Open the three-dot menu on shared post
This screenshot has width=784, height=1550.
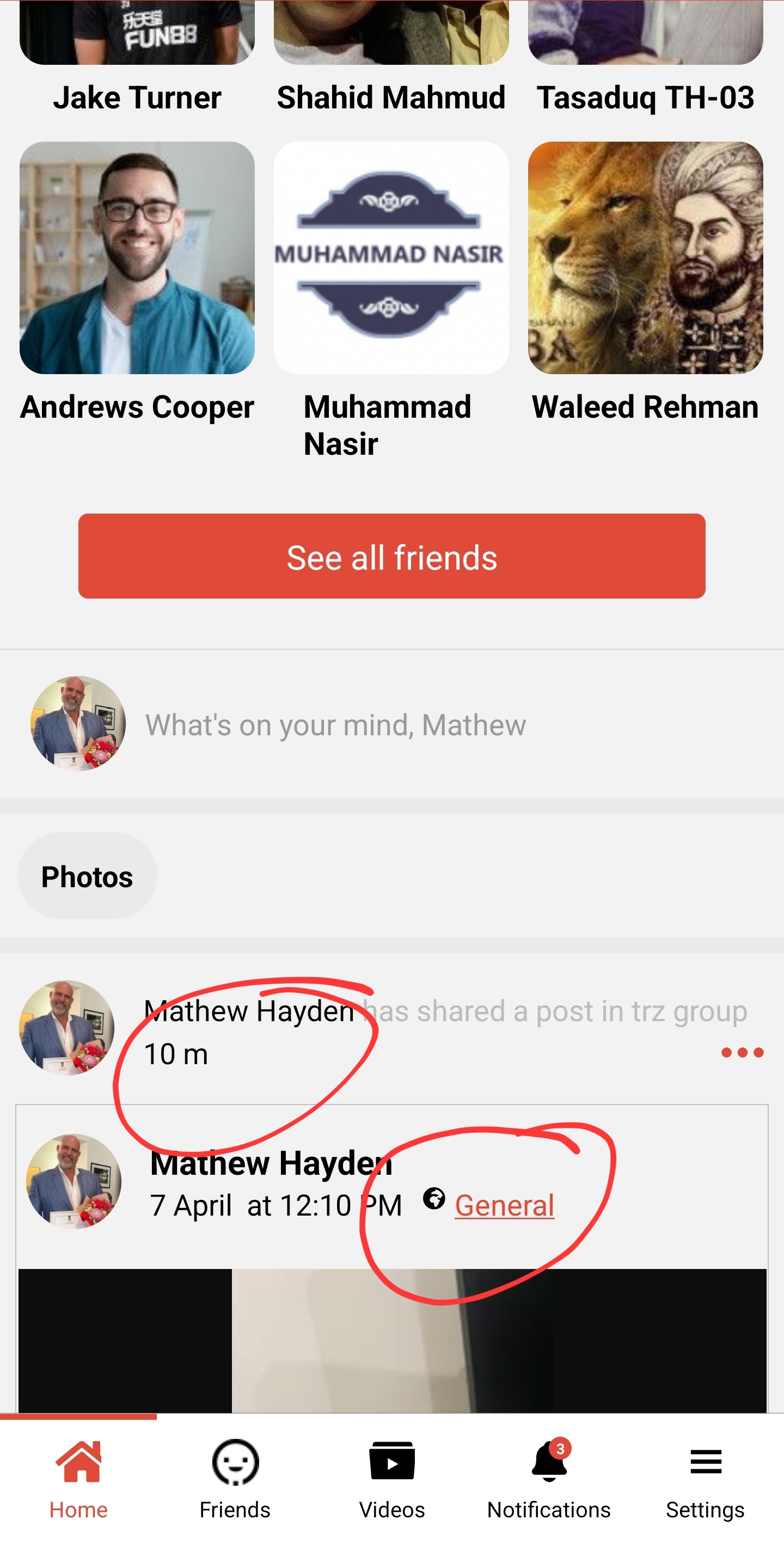742,1052
